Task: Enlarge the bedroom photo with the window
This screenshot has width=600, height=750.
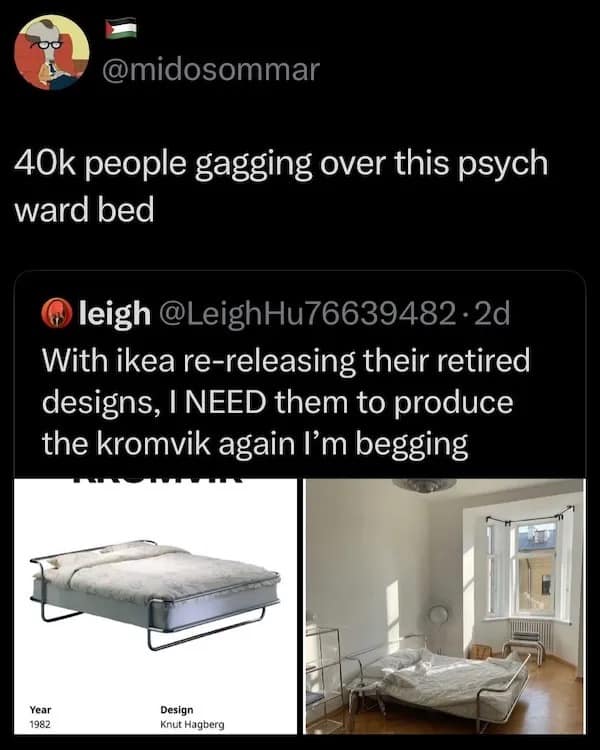Action: [x=444, y=604]
